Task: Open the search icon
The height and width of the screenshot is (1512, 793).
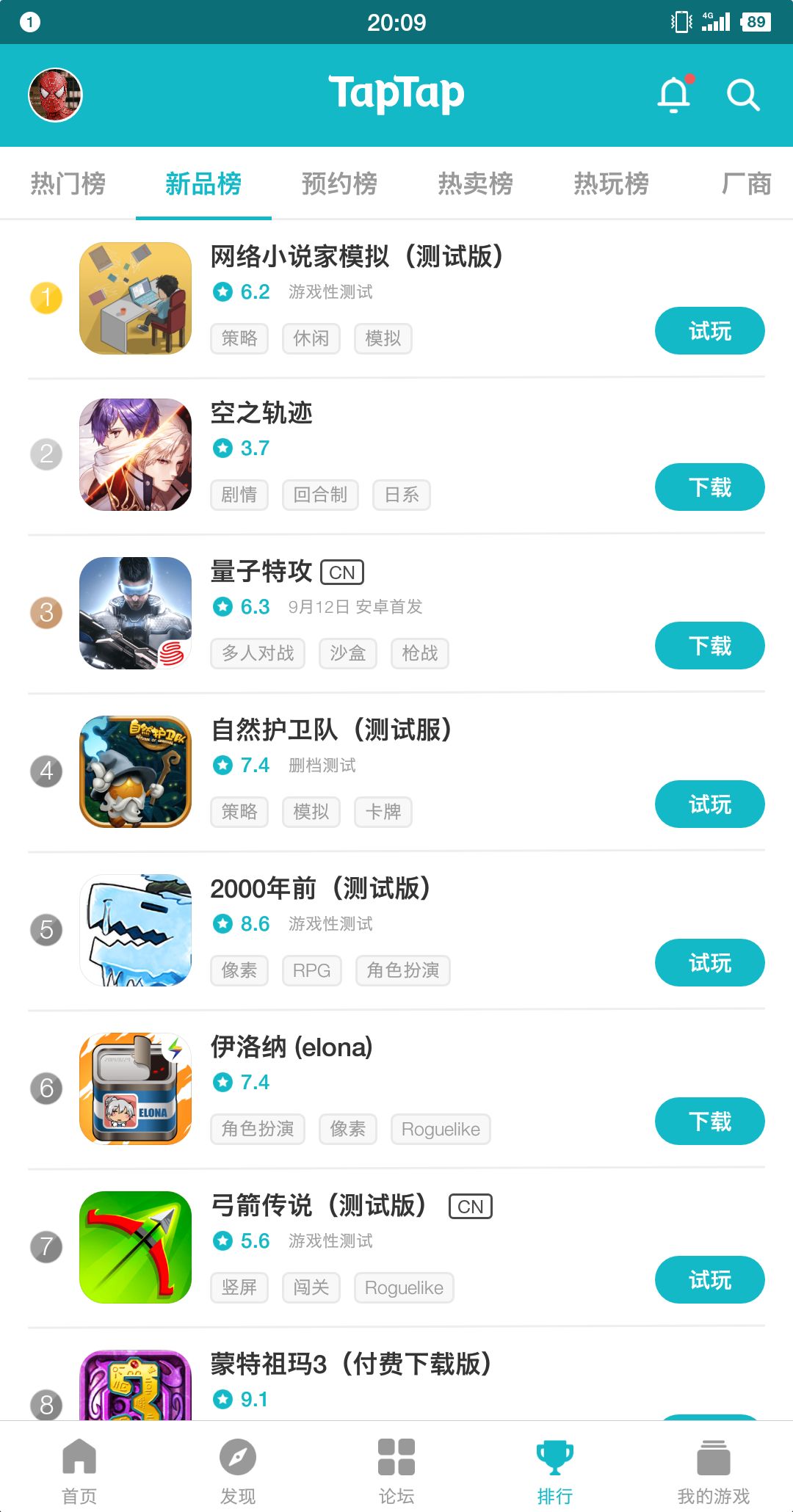Action: coord(743,93)
